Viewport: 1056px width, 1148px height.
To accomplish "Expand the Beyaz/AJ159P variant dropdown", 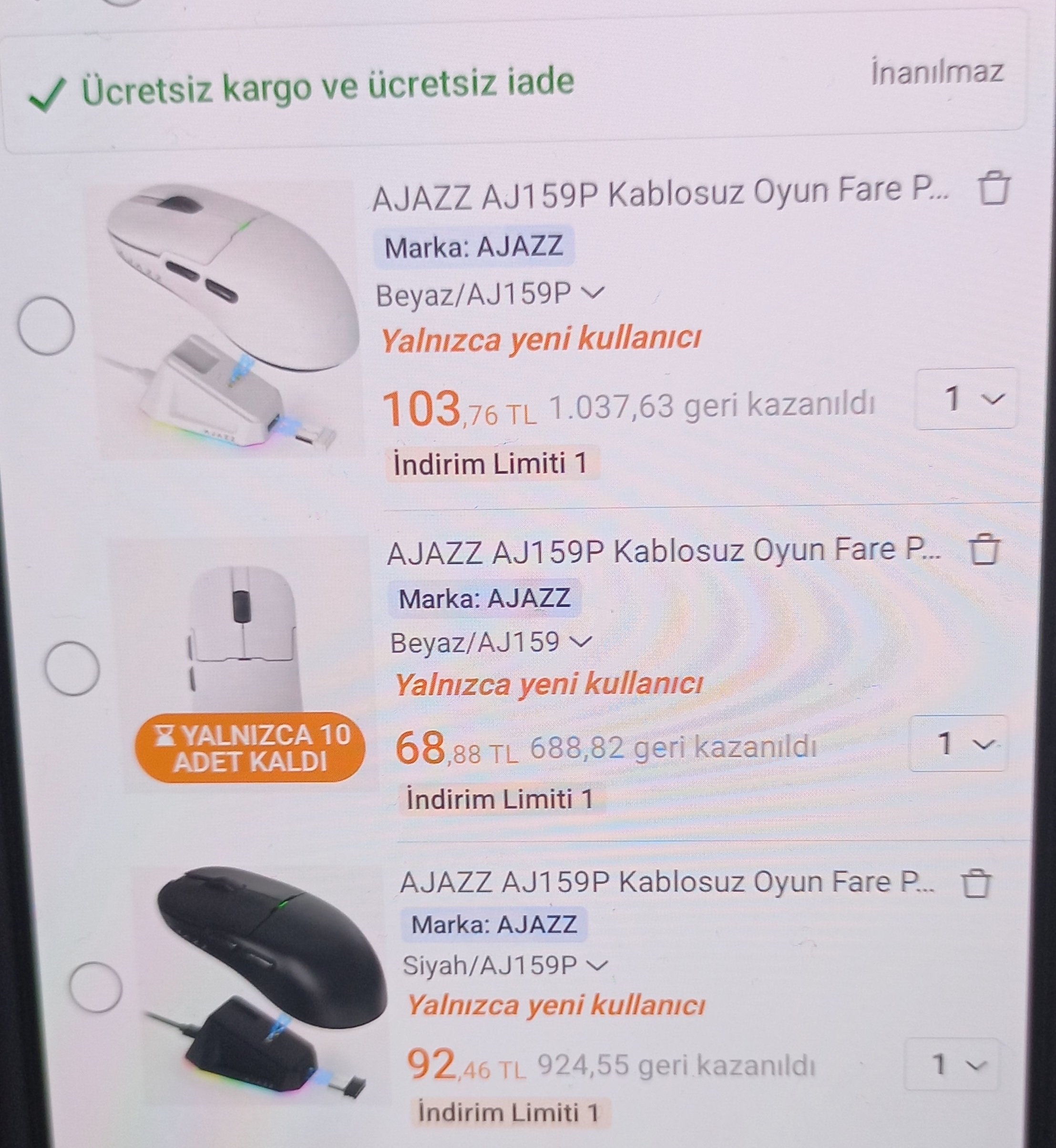I will click(x=490, y=295).
